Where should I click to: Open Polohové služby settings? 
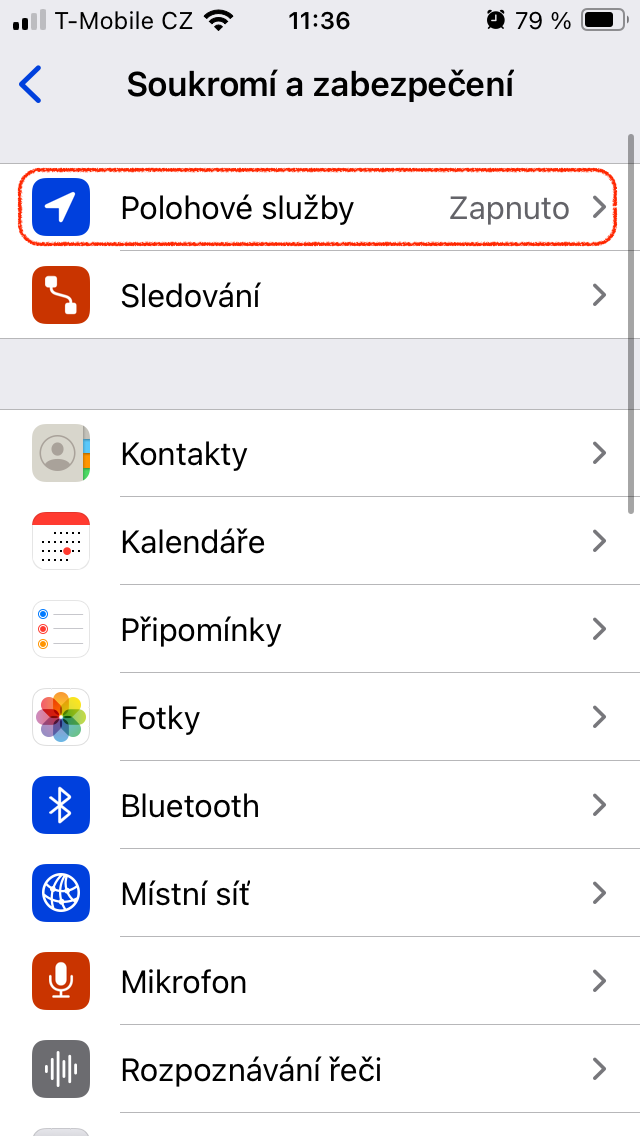(318, 208)
